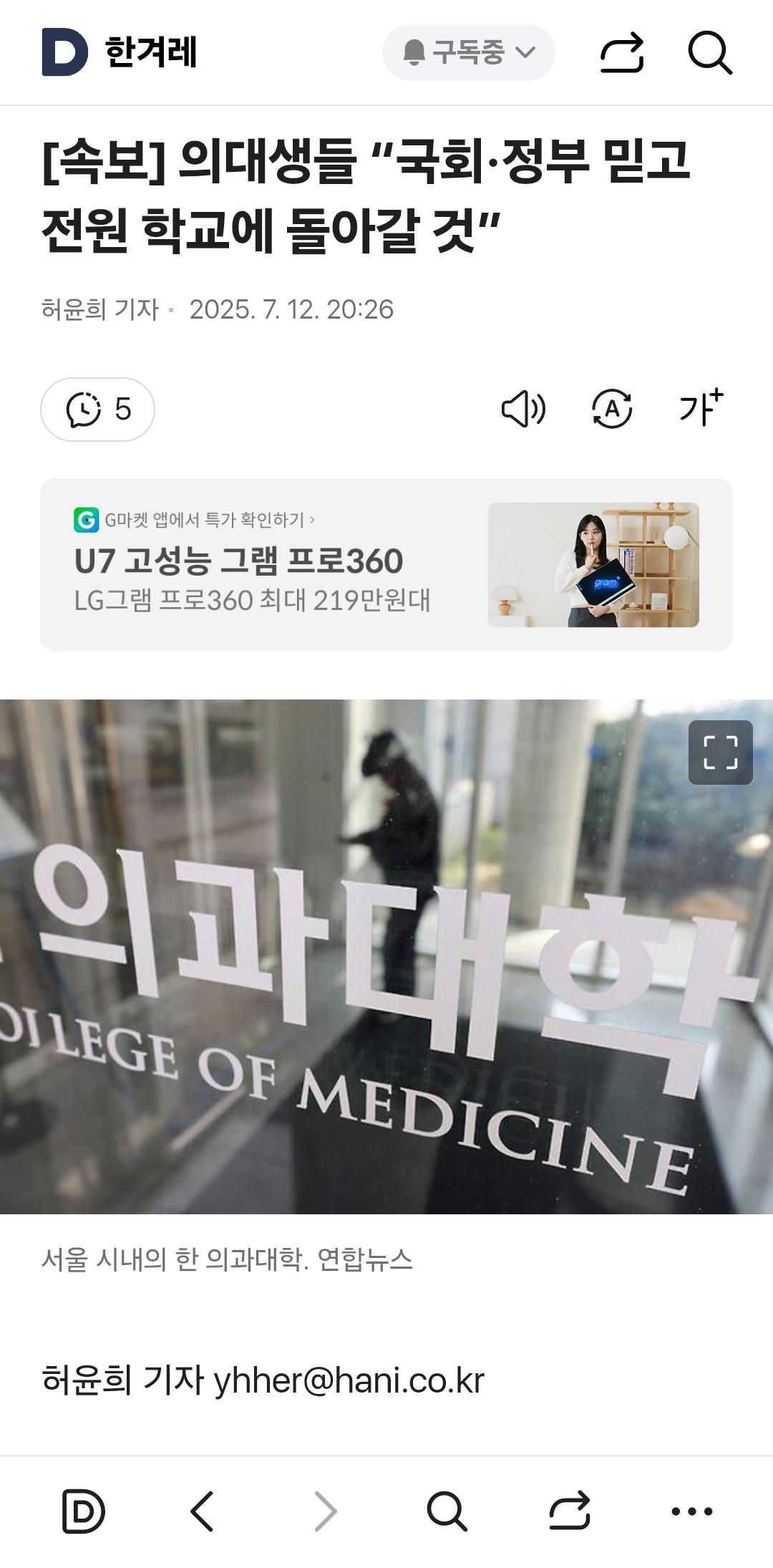773x1568 pixels.
Task: Open the G마켓 LG그램 프로360 ad banner
Action: pyautogui.click(x=386, y=565)
